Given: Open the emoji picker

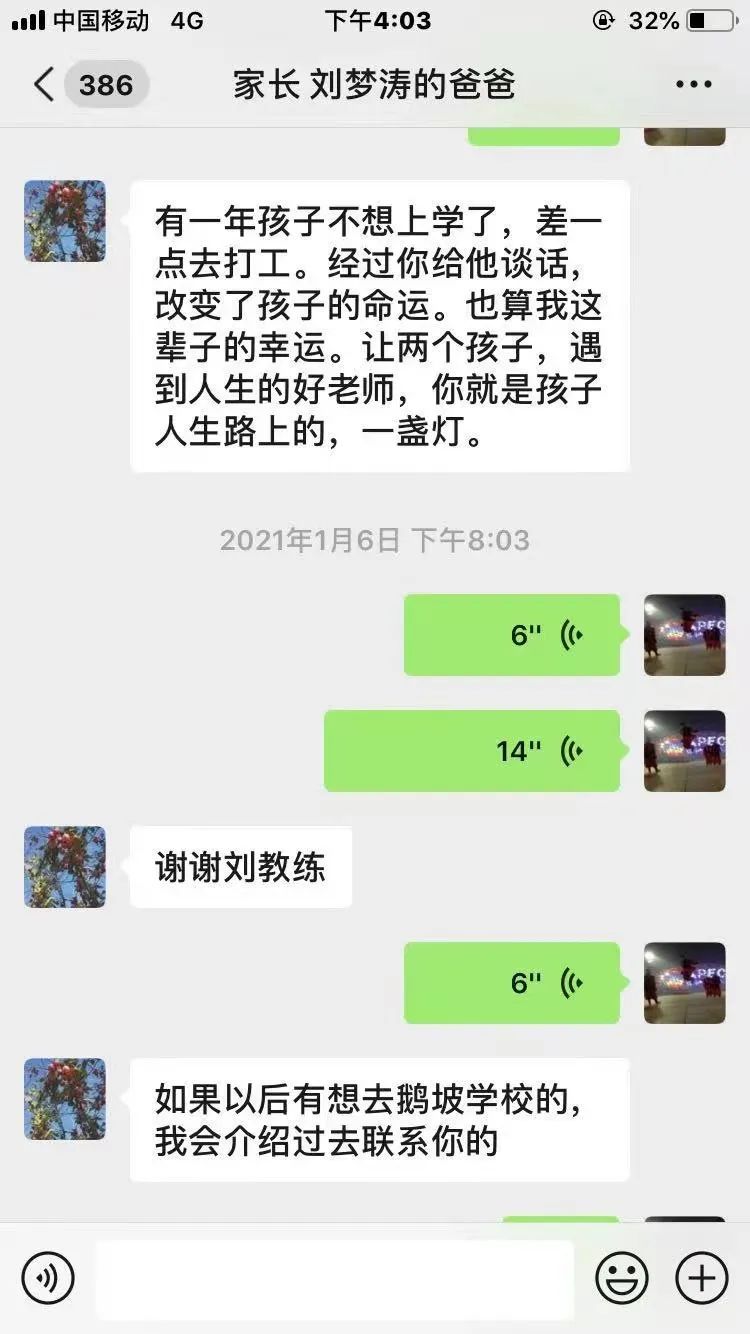Looking at the screenshot, I should tap(622, 1277).
